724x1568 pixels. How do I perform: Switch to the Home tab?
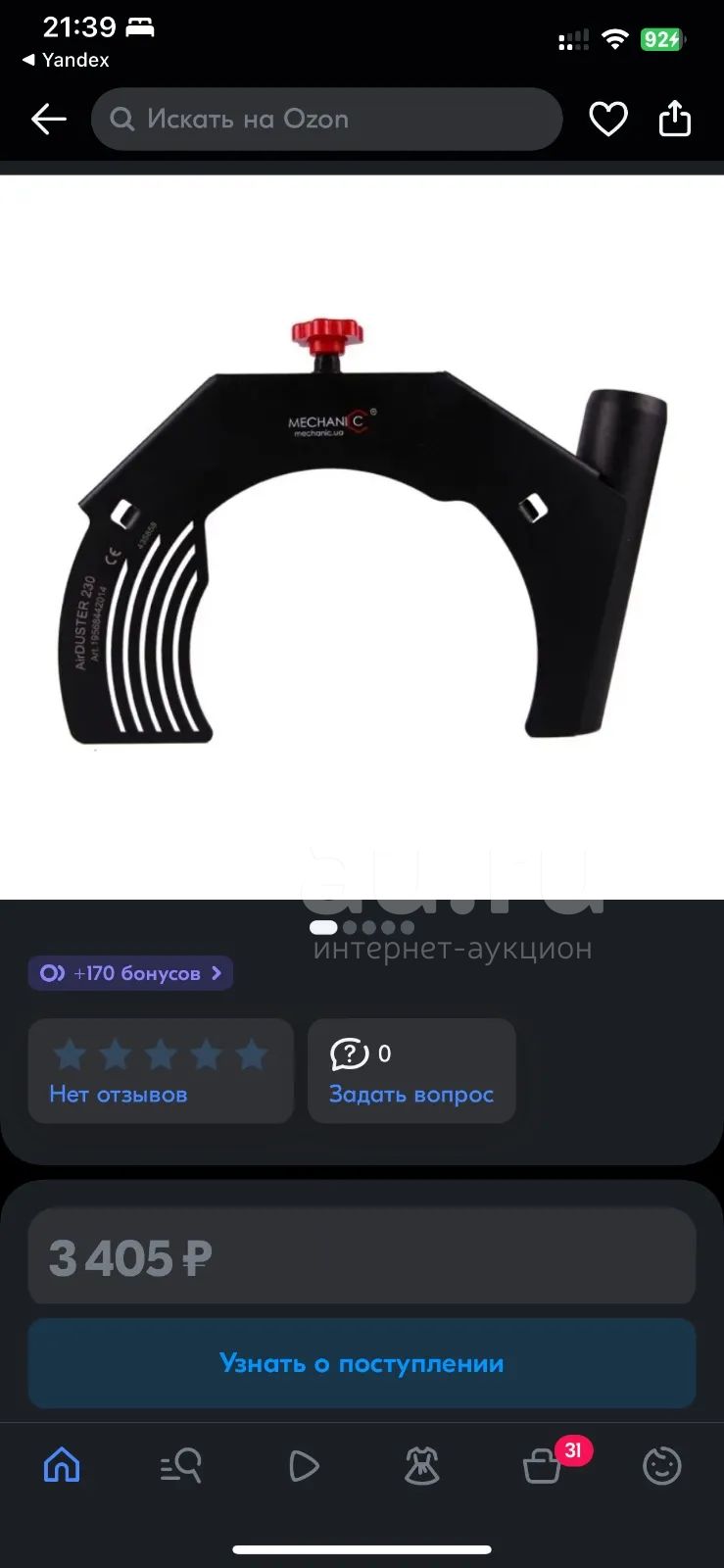tap(62, 1466)
